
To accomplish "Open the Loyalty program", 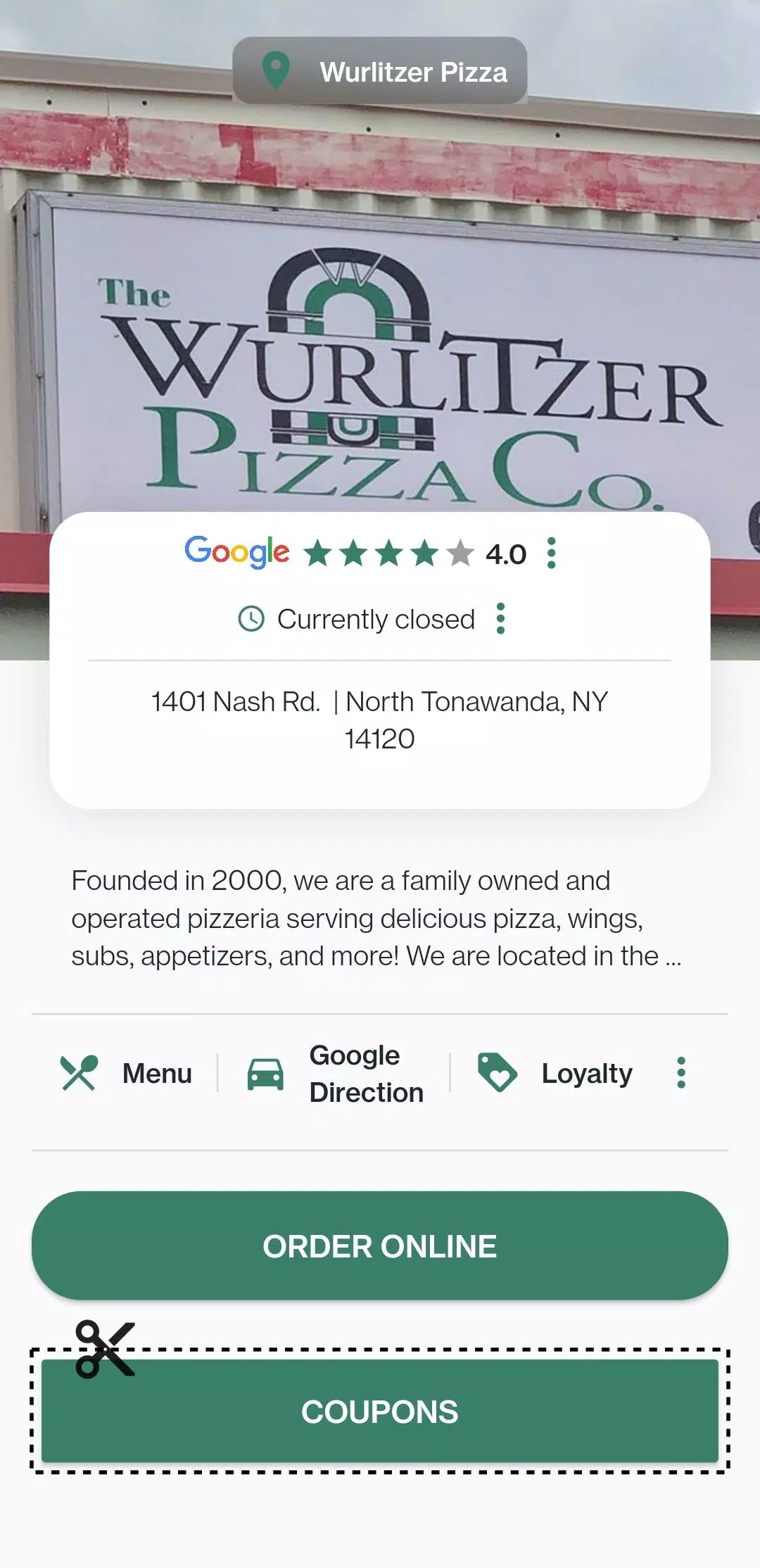I will 556,1073.
